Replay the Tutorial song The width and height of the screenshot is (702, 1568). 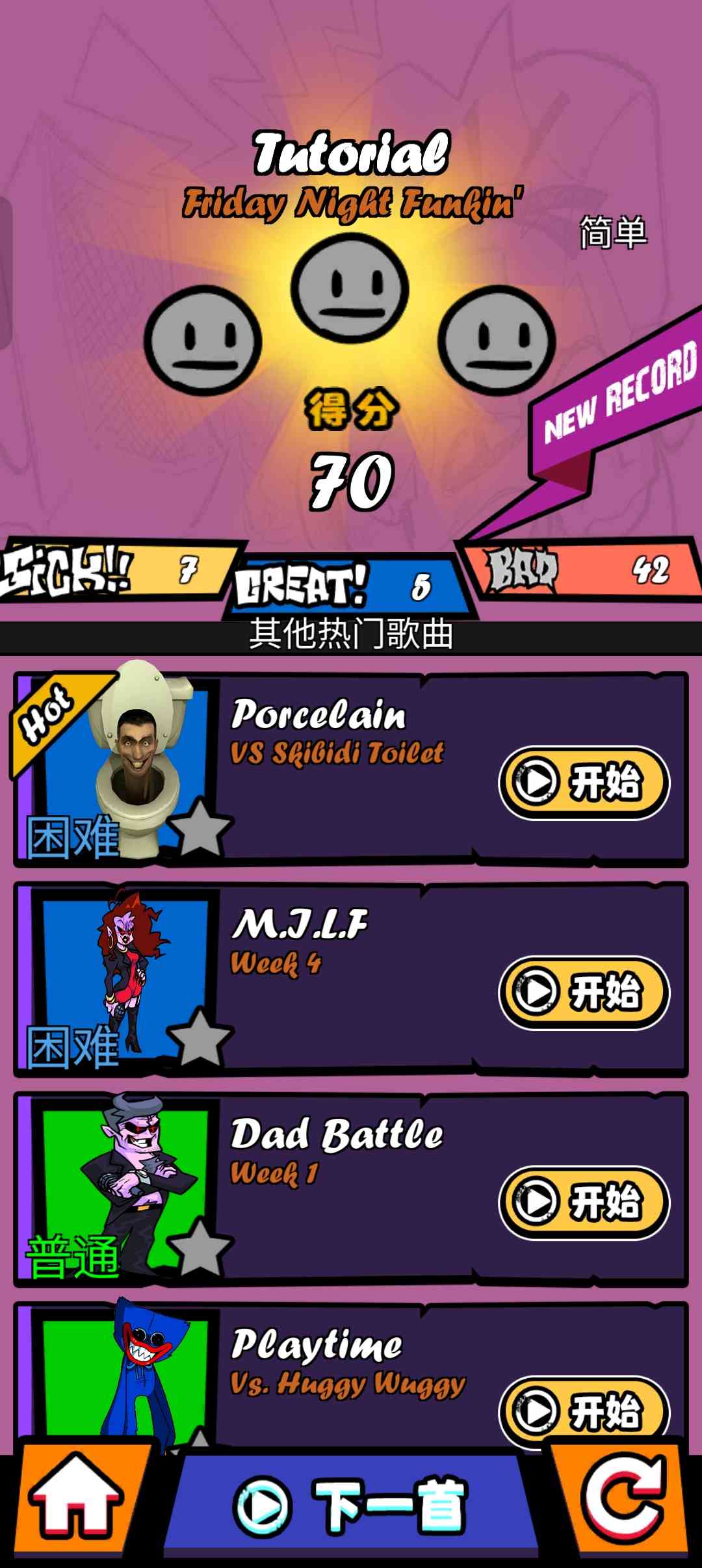point(623,1506)
